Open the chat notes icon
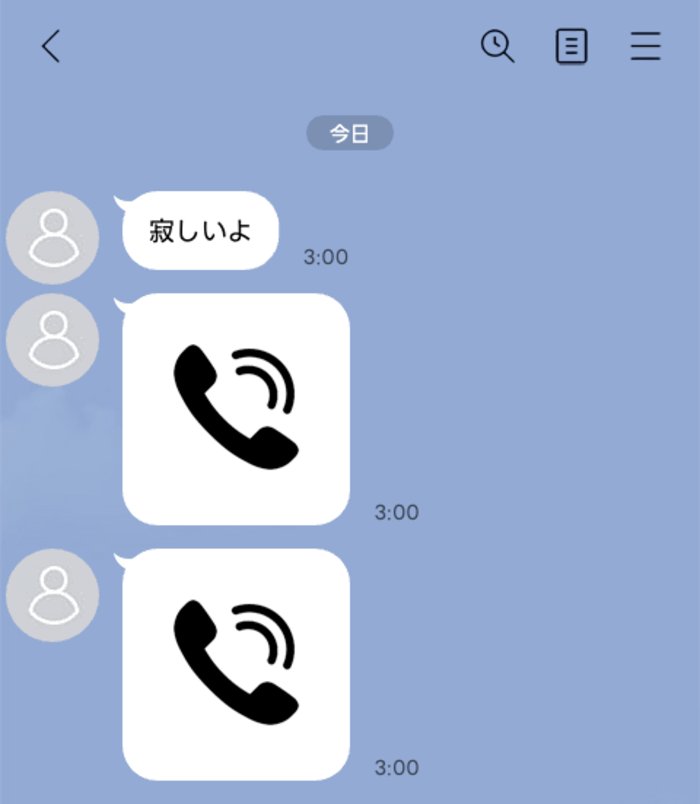 coord(571,46)
